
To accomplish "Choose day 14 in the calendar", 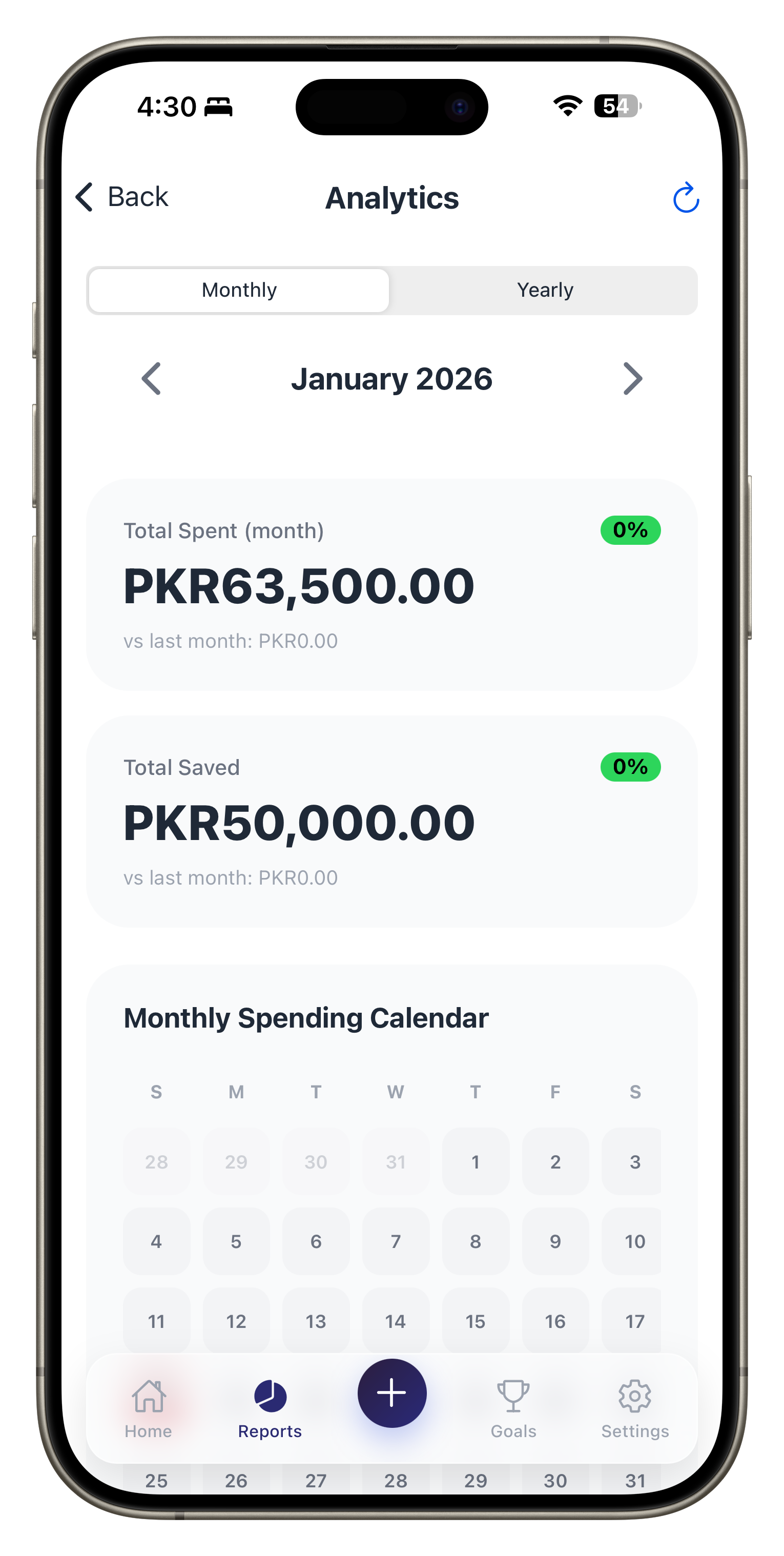I will tap(396, 1320).
